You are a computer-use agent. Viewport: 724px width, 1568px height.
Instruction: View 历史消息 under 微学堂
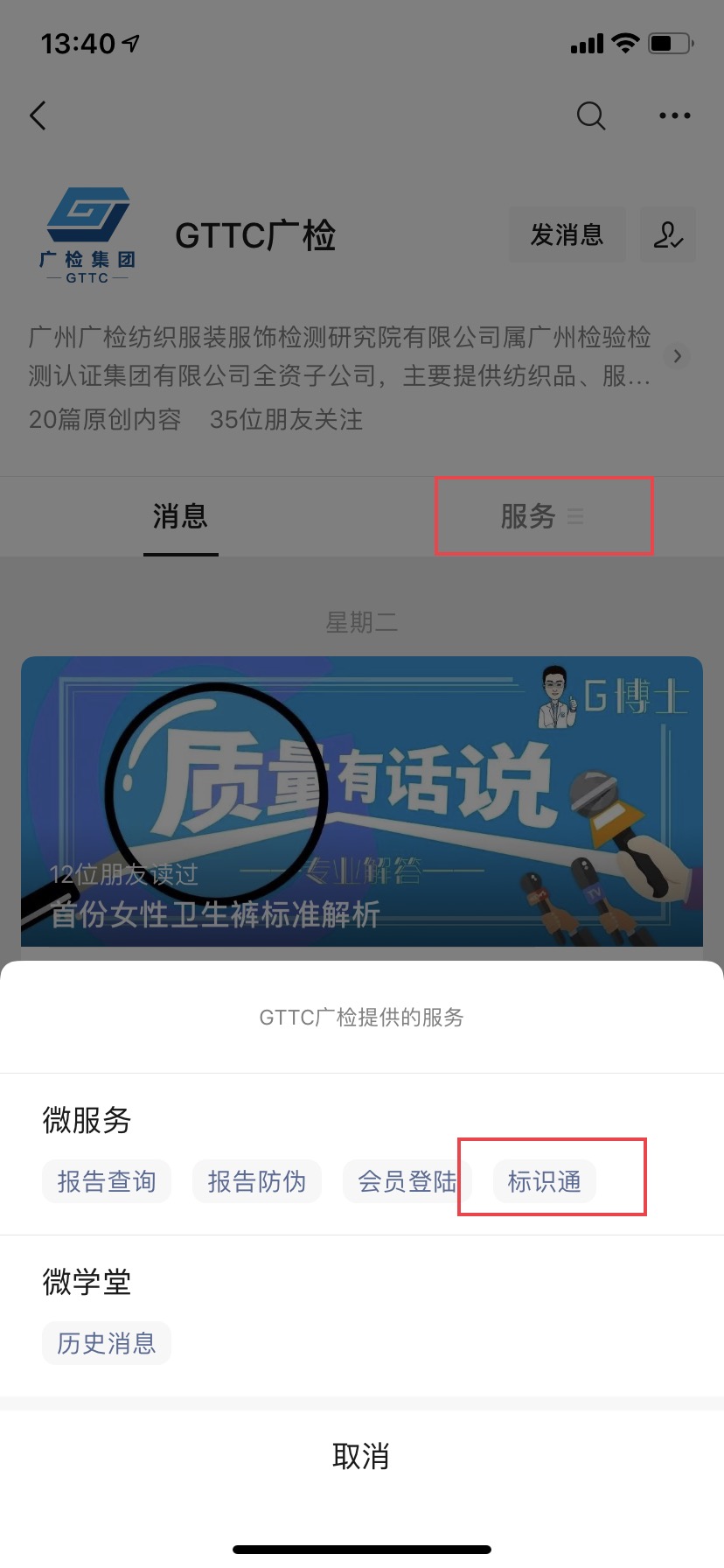(x=107, y=1343)
